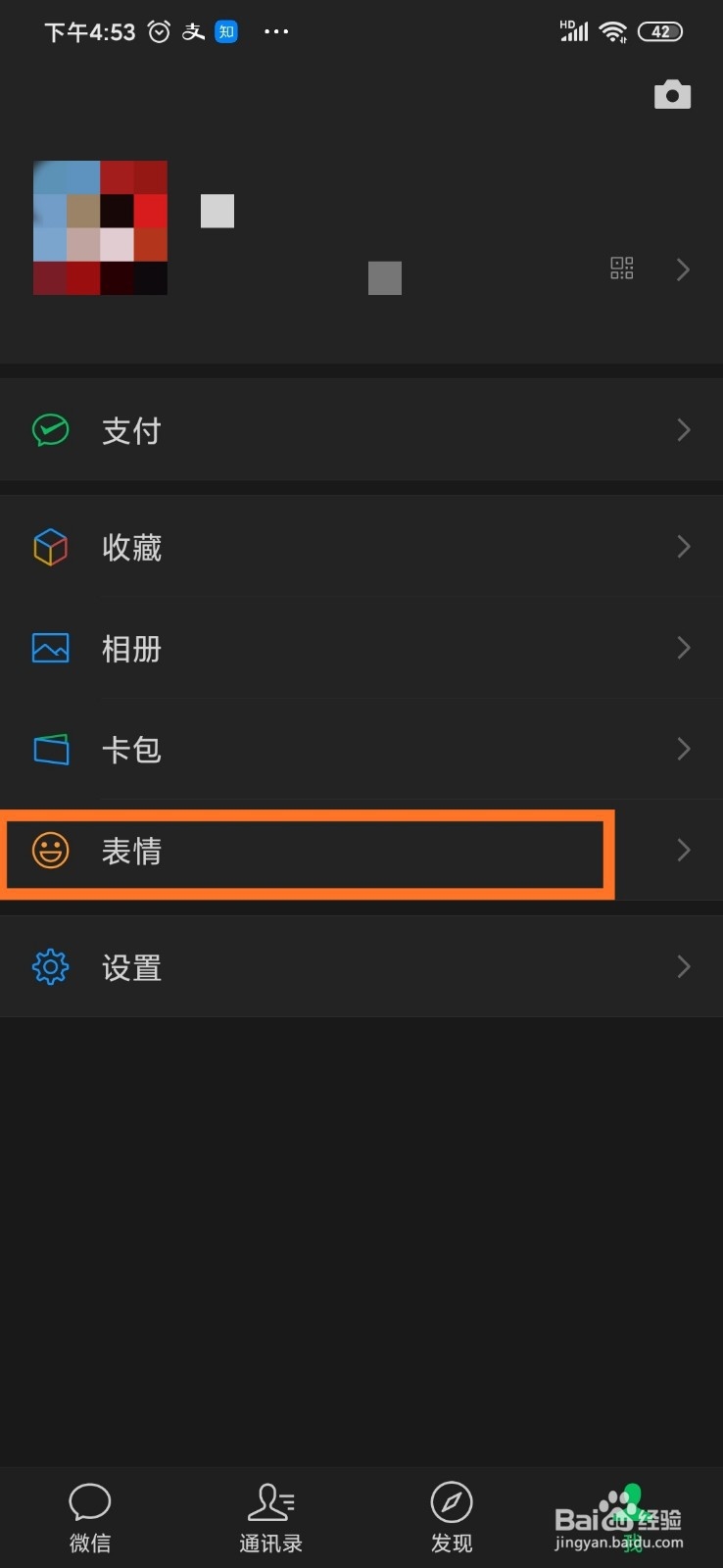
Task: Expand the 支付 row chevron arrow
Action: click(x=683, y=429)
